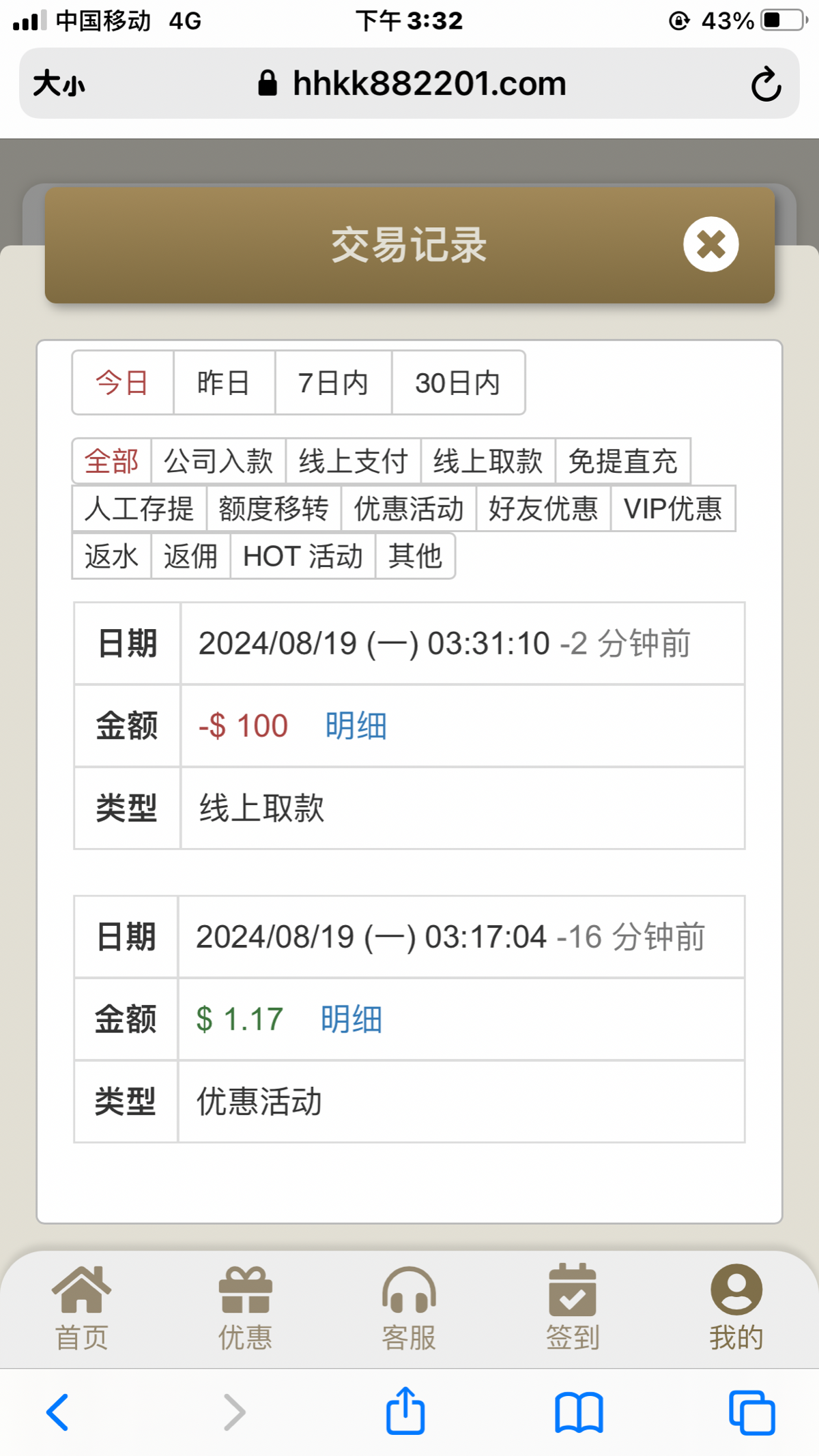Viewport: 819px width, 1456px height.
Task: Open the 签到 check-in tab
Action: [x=573, y=1309]
